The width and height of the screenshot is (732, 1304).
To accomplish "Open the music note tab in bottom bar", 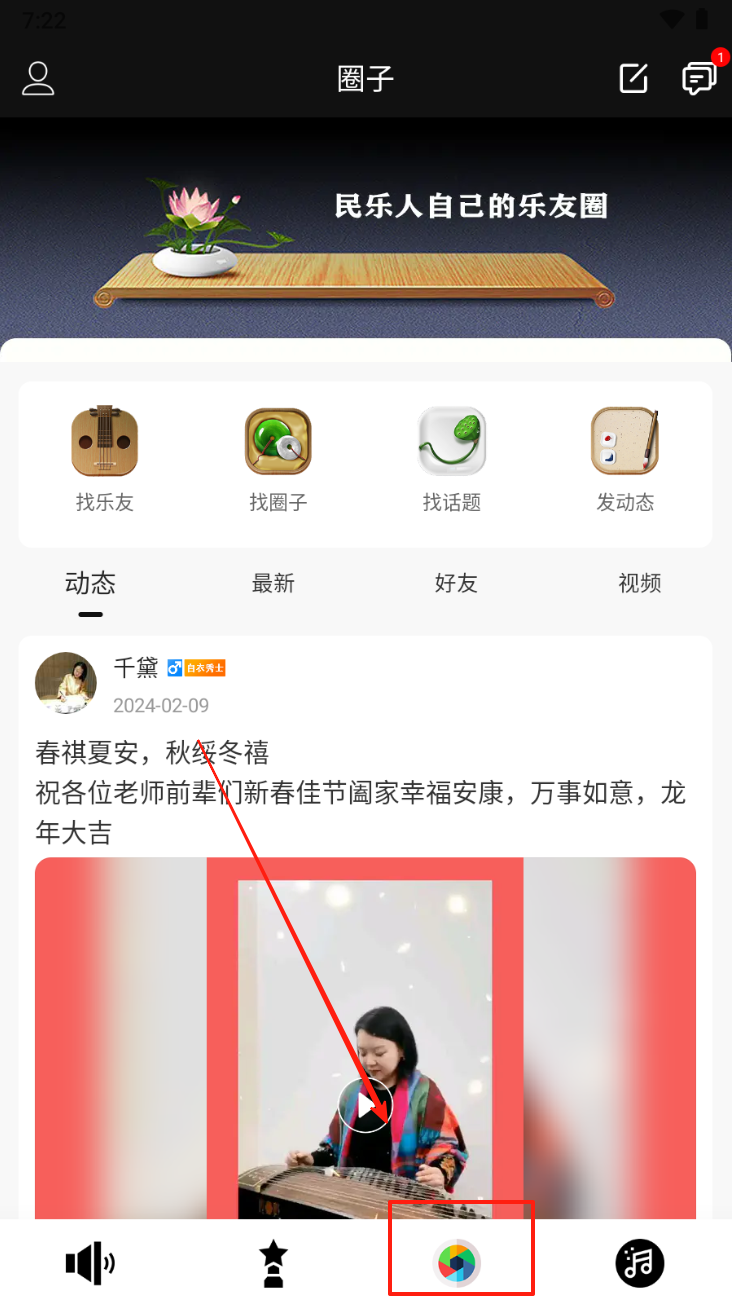I will [640, 1263].
